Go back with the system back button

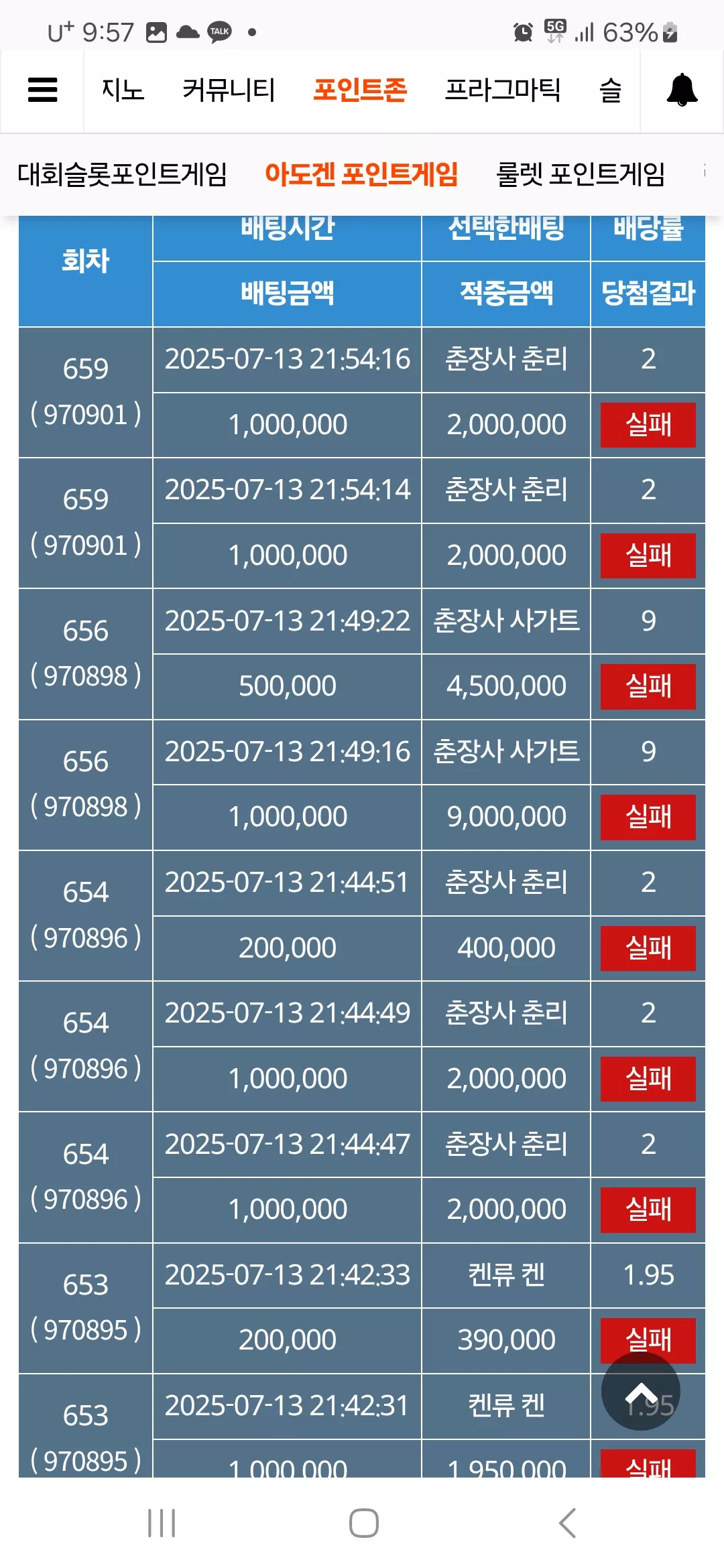coord(567,1523)
